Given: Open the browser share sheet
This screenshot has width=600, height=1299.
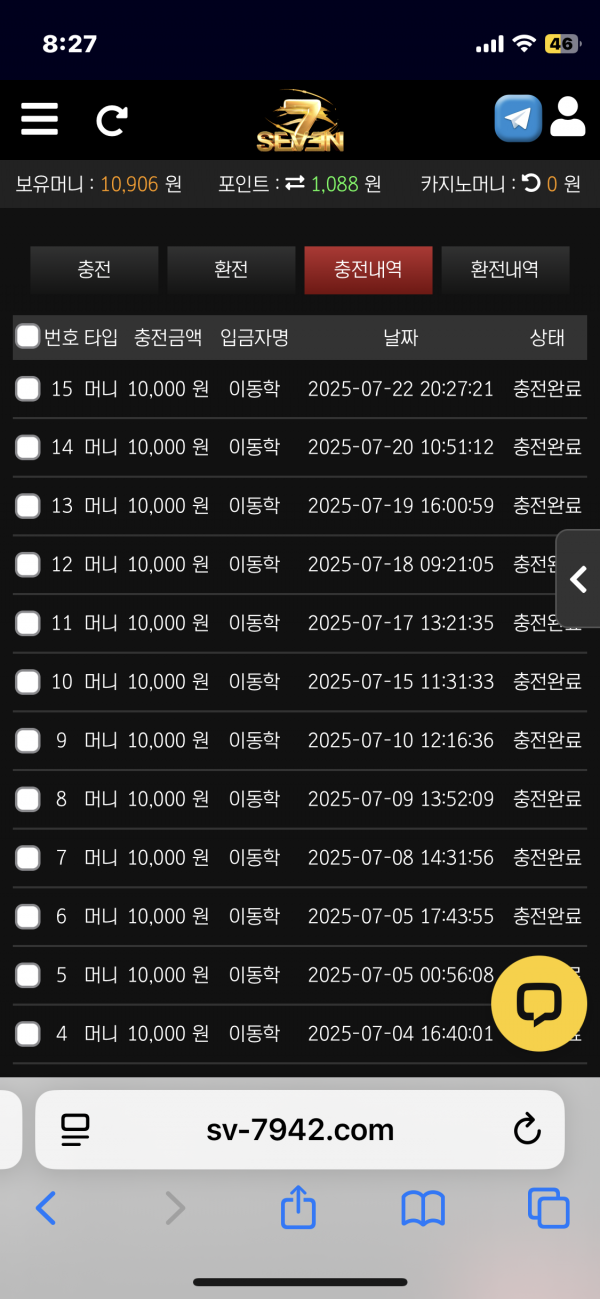Looking at the screenshot, I should (x=298, y=1209).
